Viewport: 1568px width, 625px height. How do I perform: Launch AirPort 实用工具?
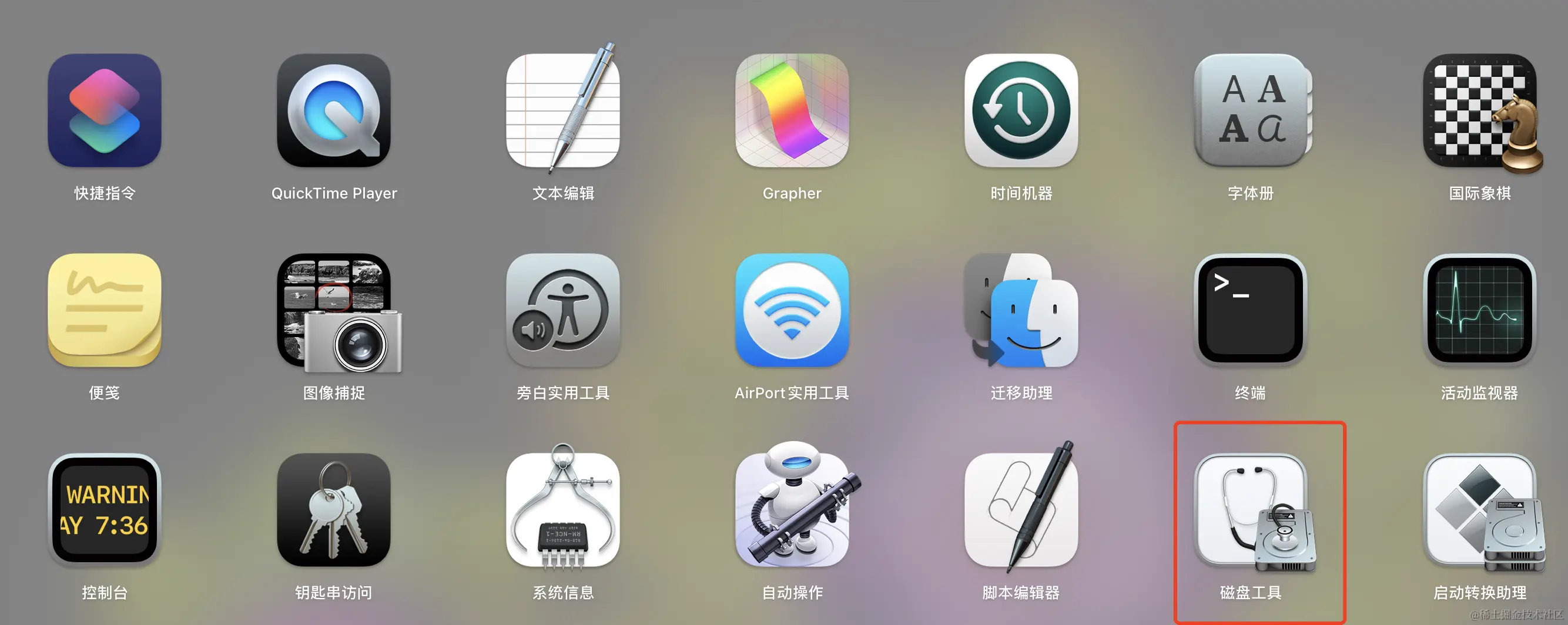point(791,310)
